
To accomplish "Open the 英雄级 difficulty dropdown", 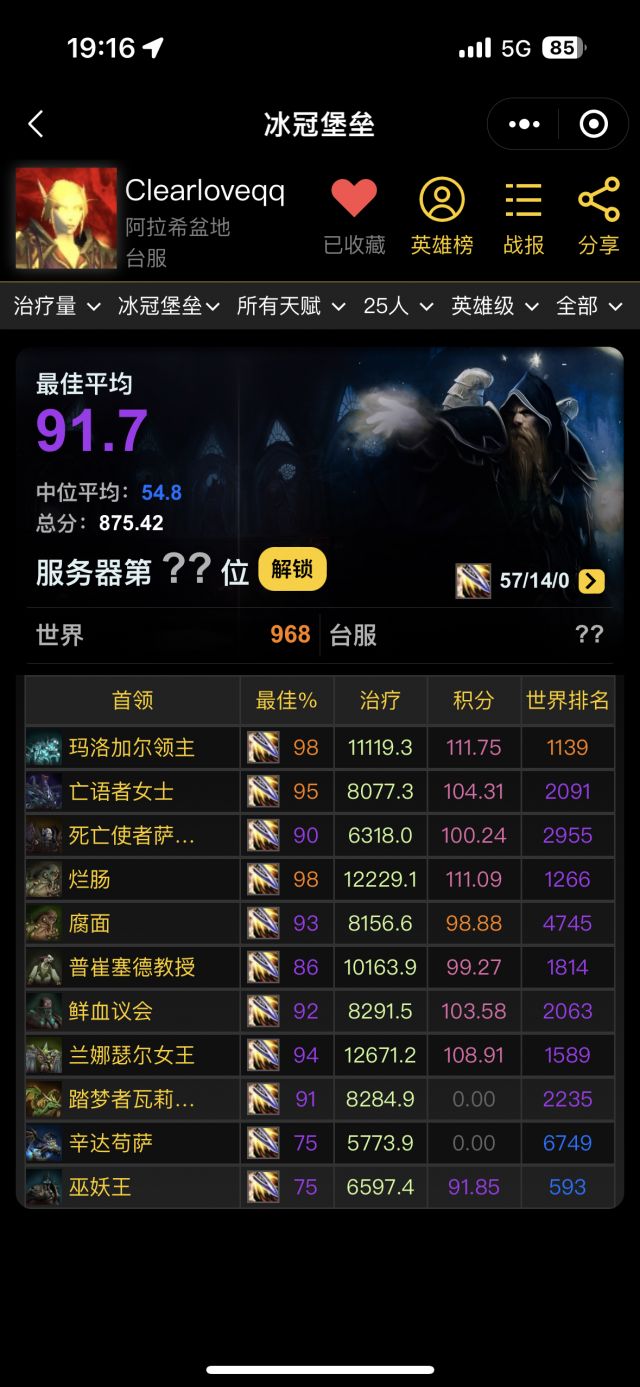I will pyautogui.click(x=494, y=306).
